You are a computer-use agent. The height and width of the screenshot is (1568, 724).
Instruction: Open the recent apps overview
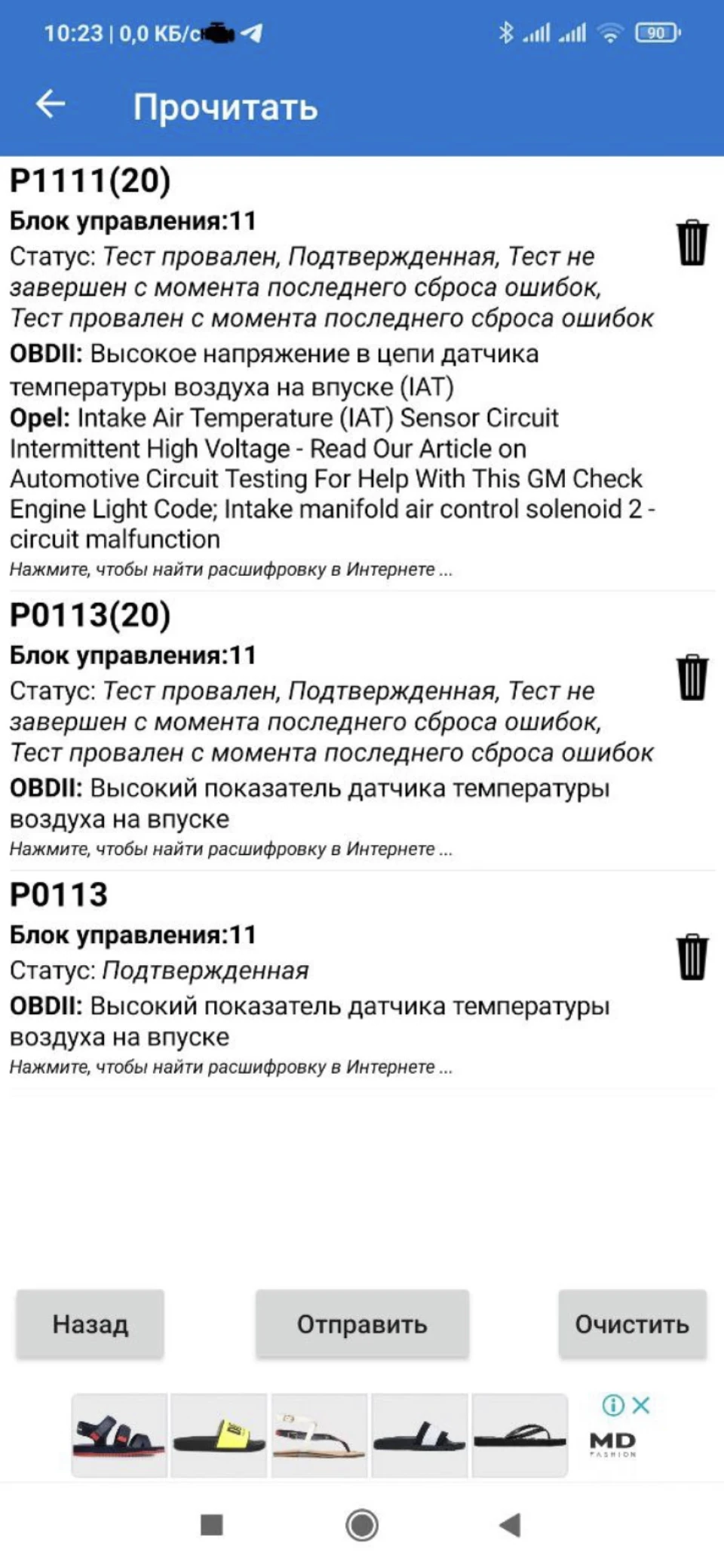212,1525
